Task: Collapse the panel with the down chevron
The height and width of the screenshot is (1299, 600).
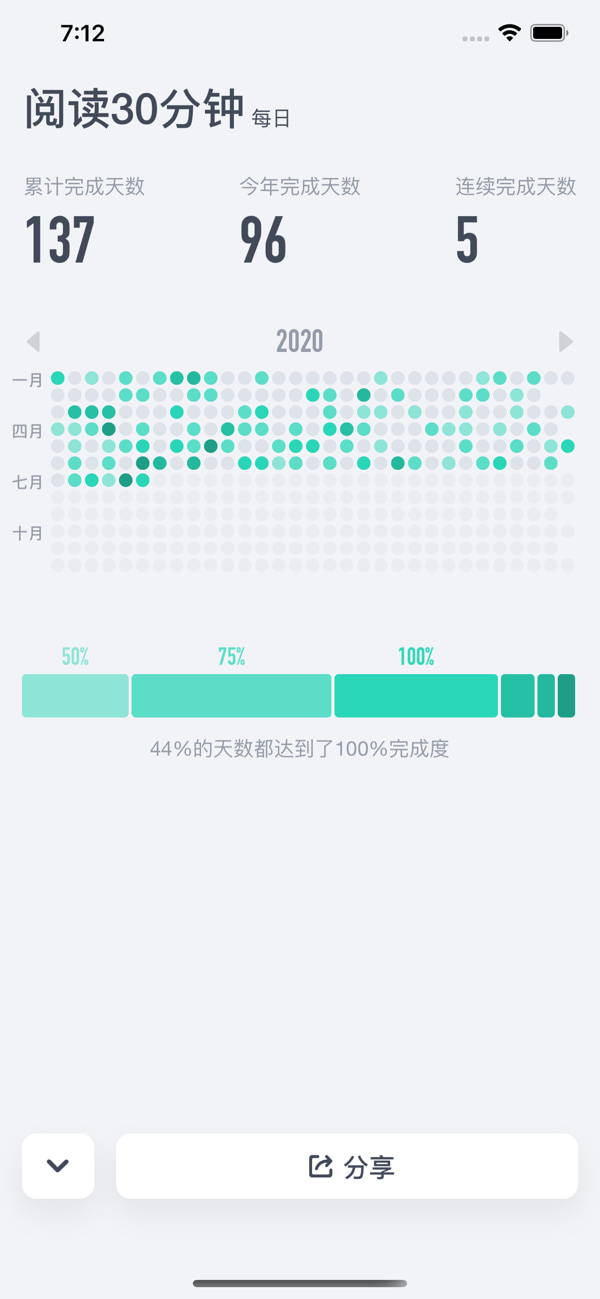Action: (x=58, y=1166)
